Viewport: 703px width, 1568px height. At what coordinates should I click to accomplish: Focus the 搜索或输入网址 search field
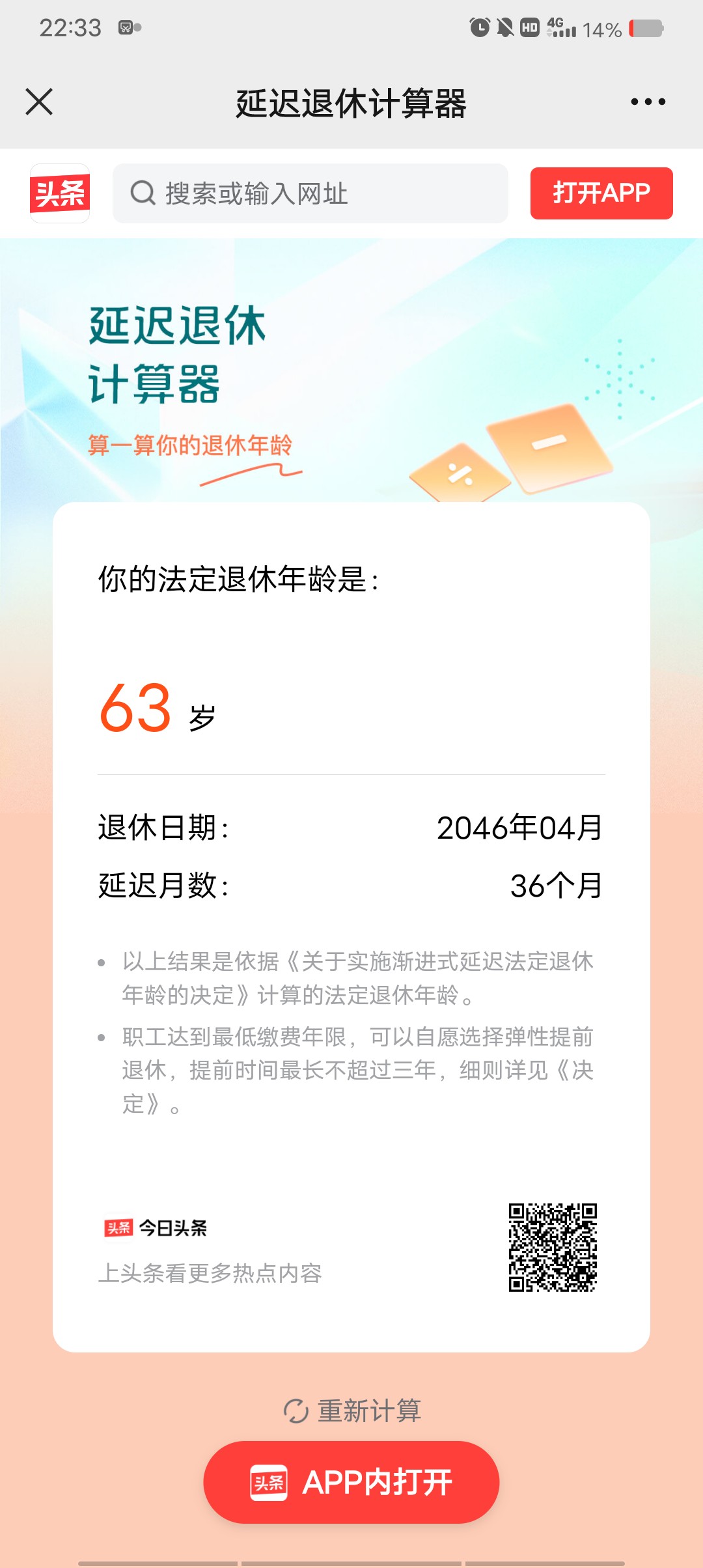[310, 193]
